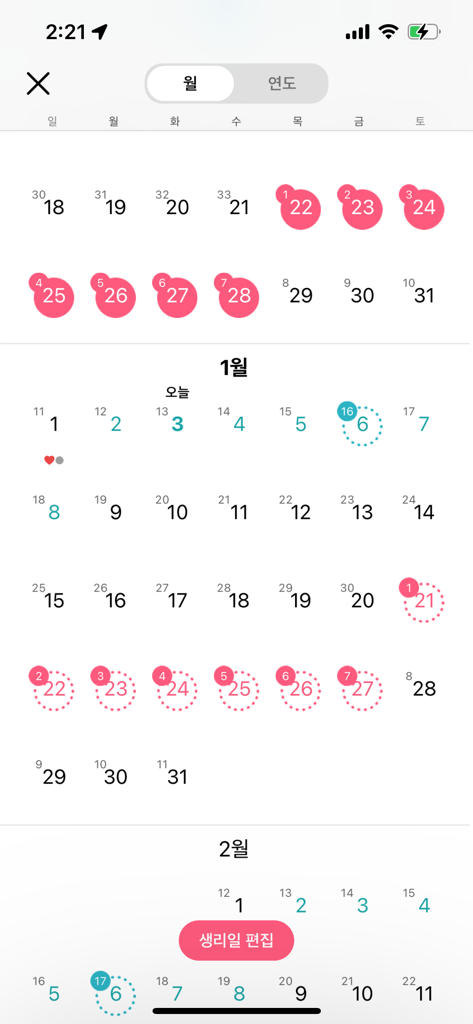This screenshot has height=1024, width=473.
Task: Select January 21 predicted period start
Action: (x=424, y=601)
